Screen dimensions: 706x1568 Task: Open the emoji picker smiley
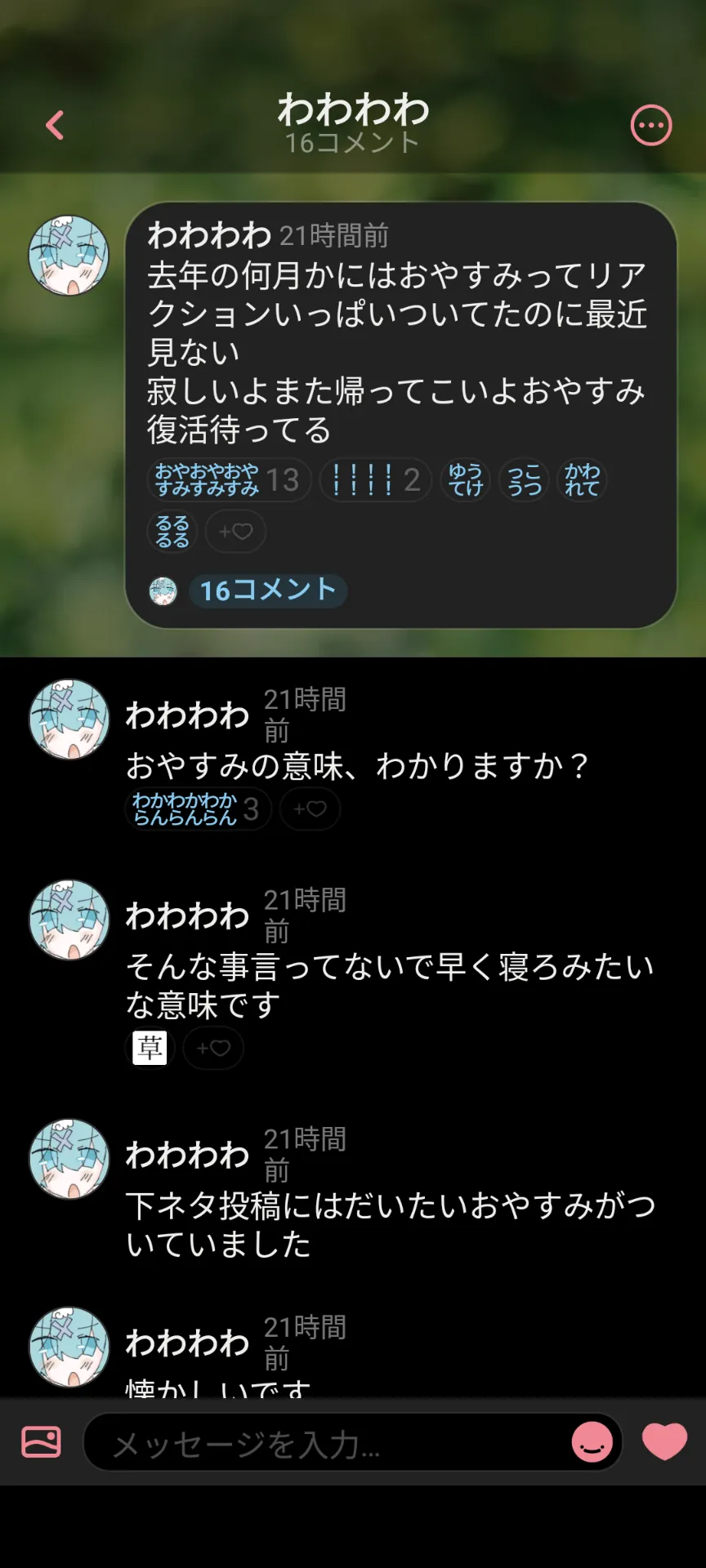coord(592,1443)
